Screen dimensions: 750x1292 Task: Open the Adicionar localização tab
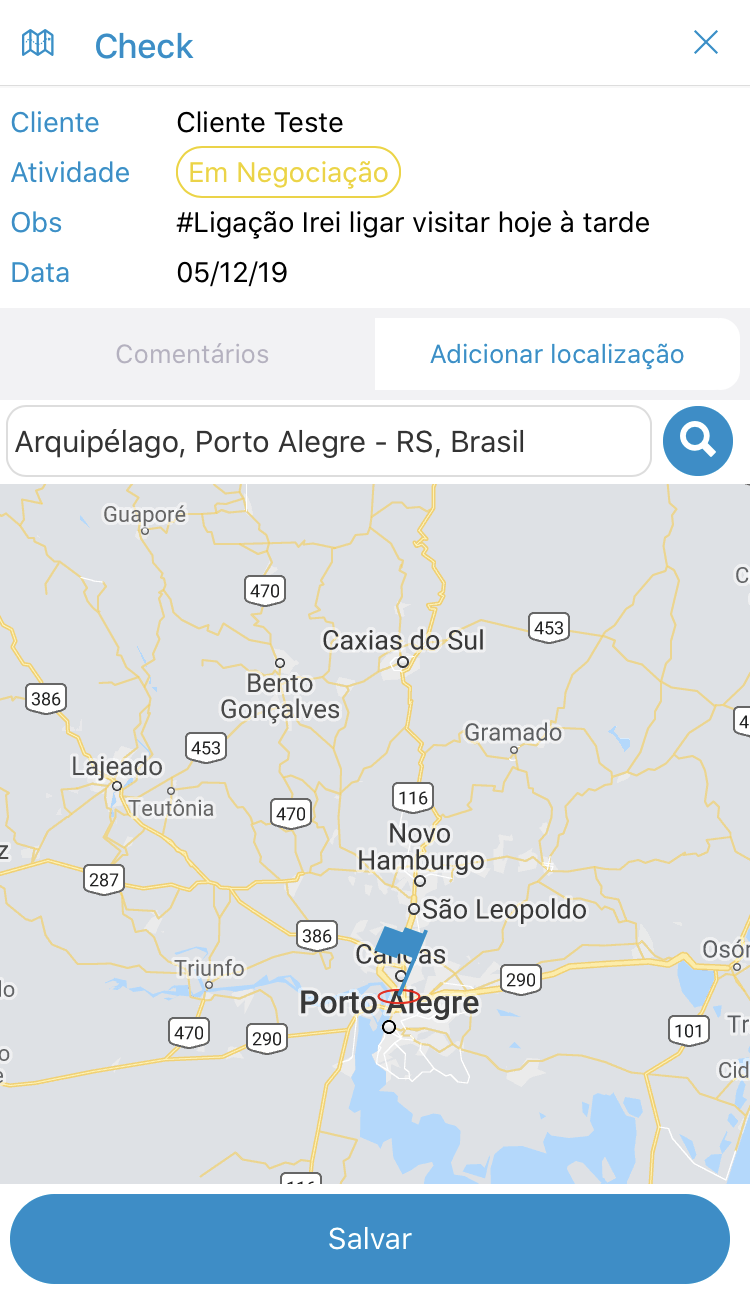point(556,353)
